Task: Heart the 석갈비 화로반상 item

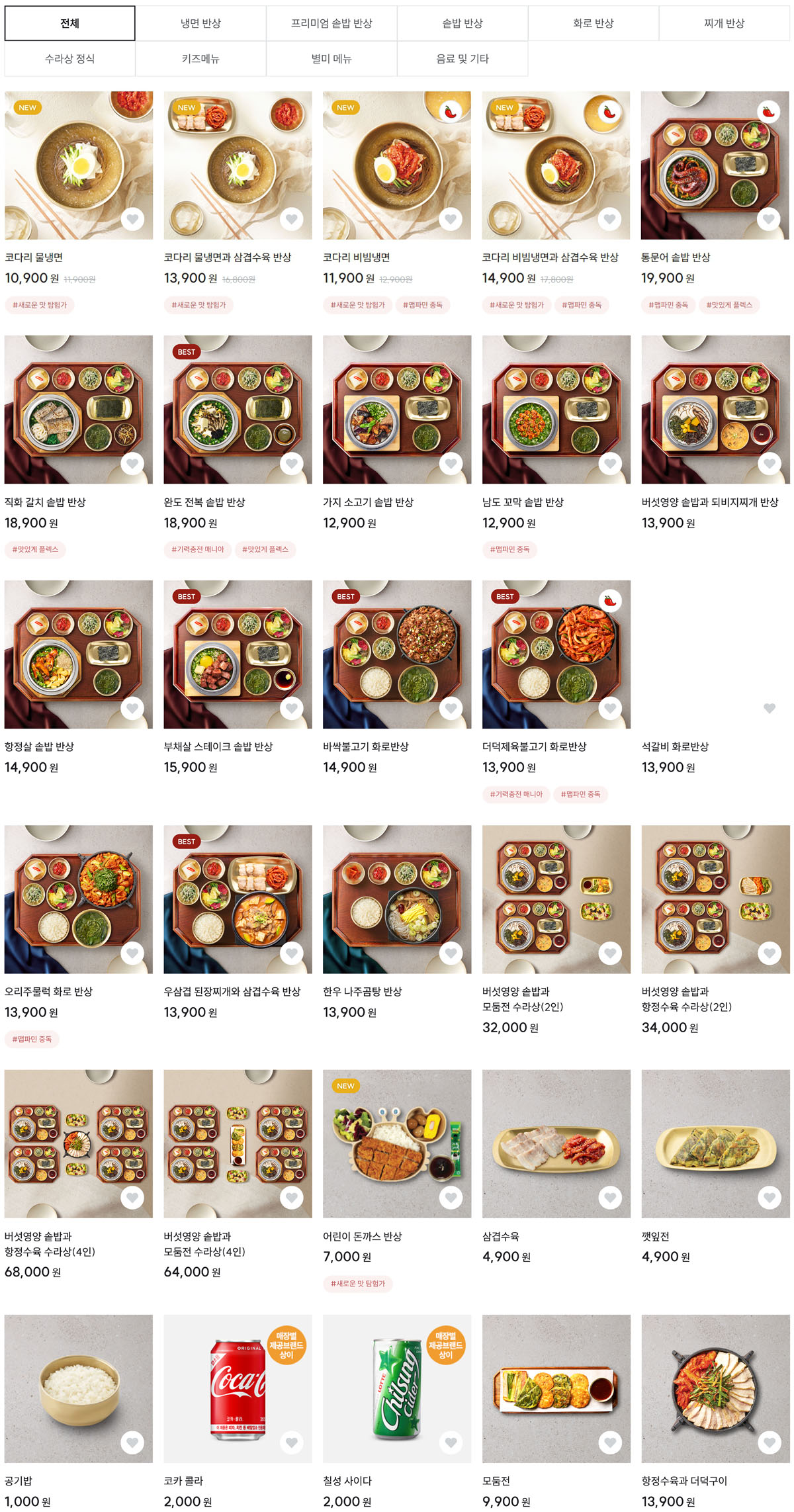Action: 769,708
